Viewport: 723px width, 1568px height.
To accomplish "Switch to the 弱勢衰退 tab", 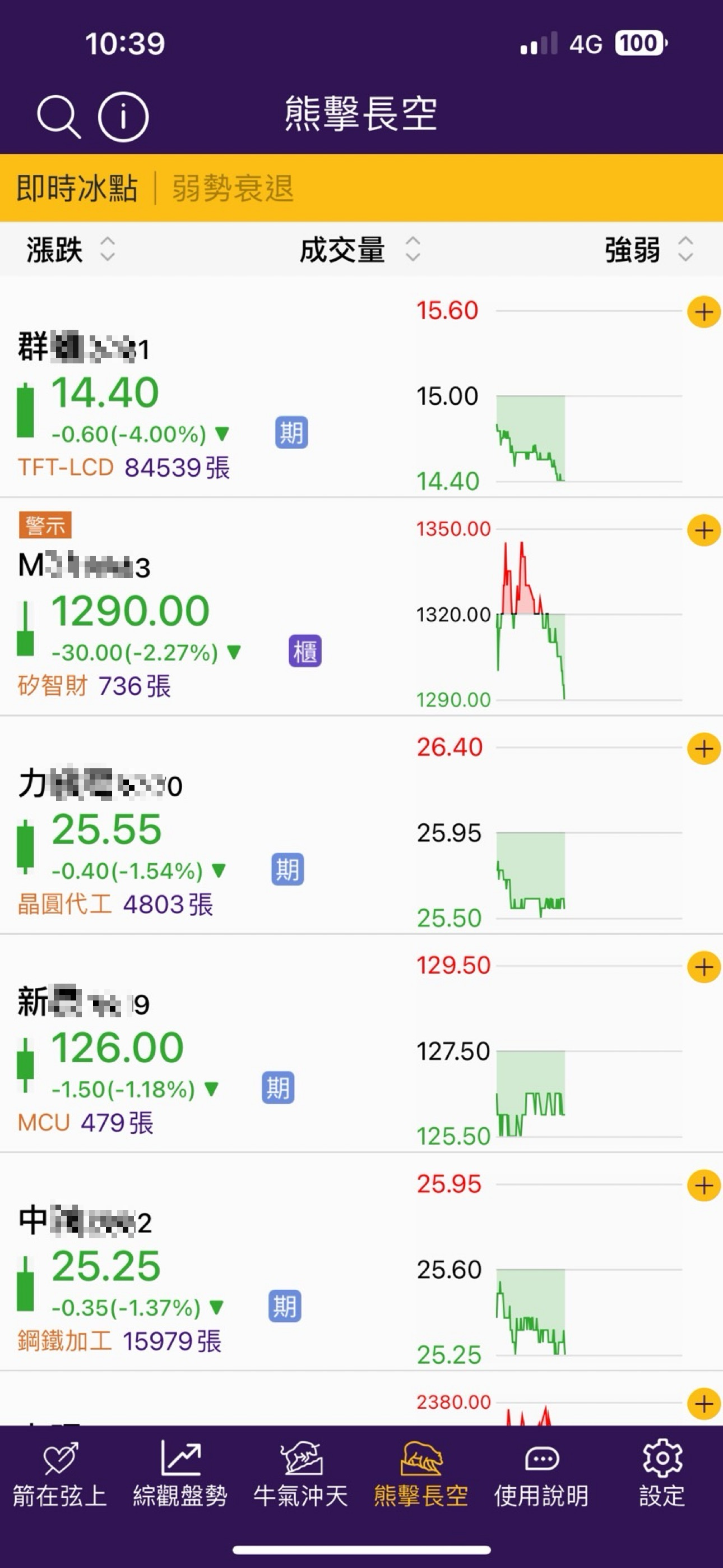I will point(233,188).
